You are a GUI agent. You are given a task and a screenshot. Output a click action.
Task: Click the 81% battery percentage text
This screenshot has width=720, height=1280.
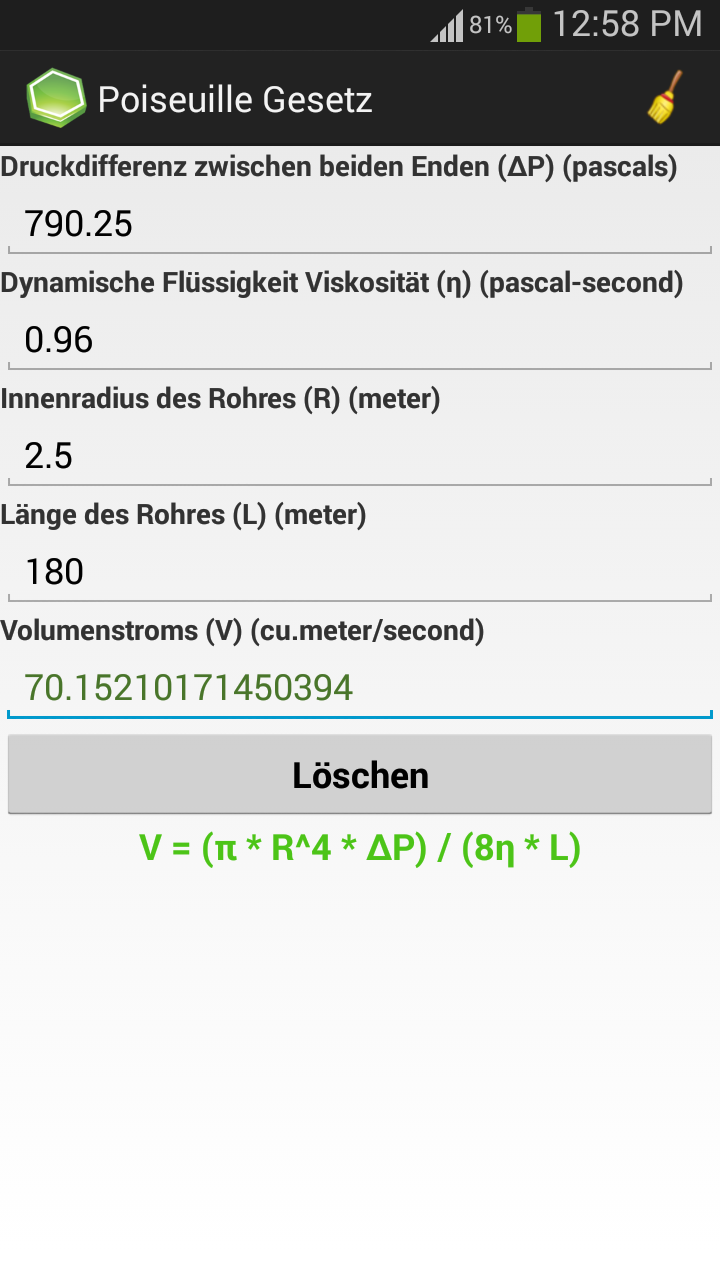coord(489,24)
